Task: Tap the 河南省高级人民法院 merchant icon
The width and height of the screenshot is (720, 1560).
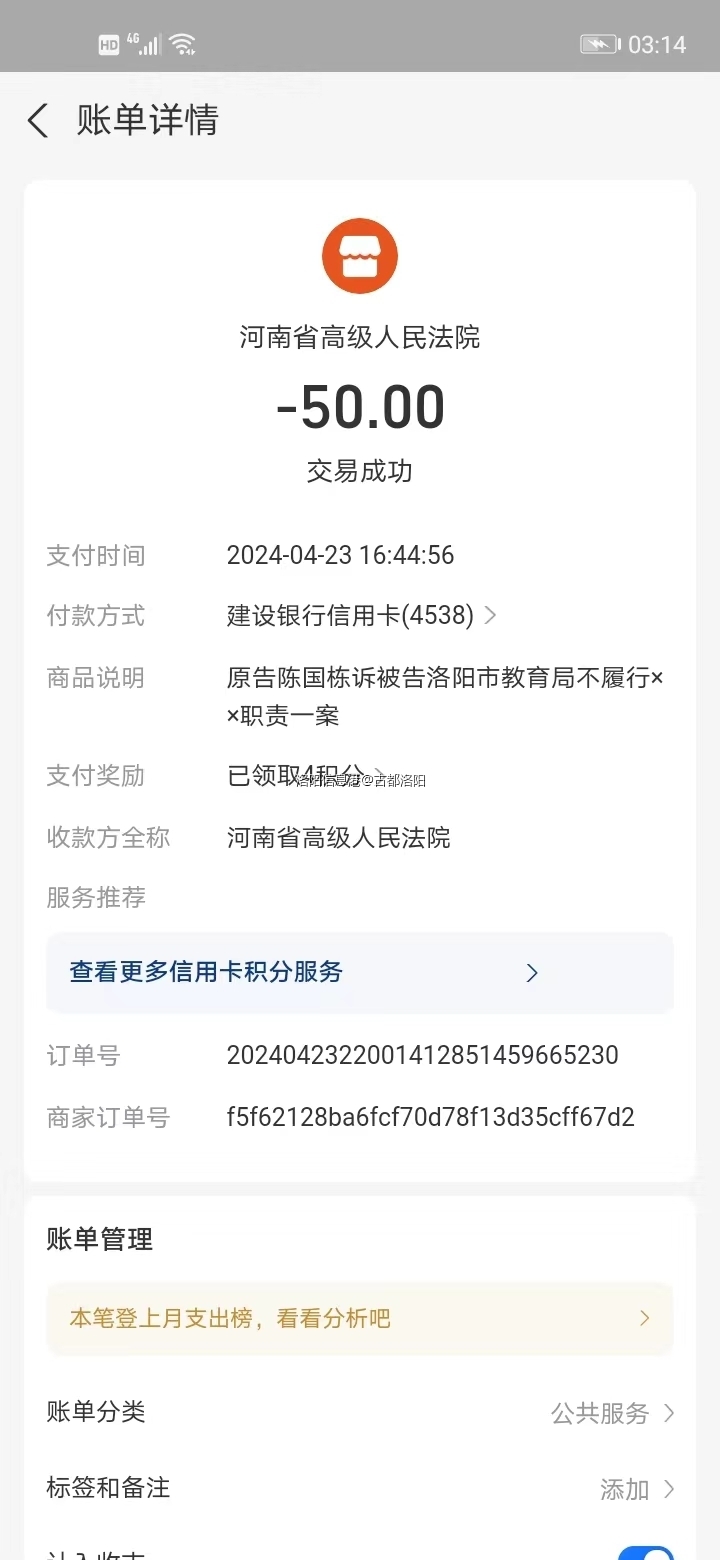Action: [360, 256]
